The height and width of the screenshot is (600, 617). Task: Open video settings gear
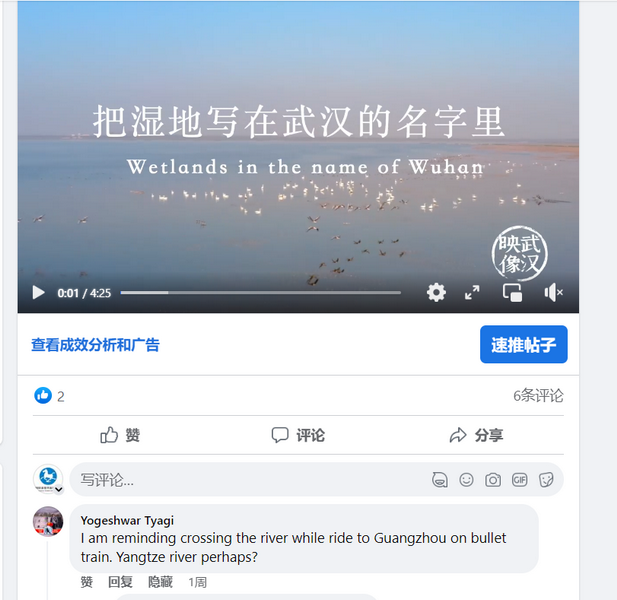coord(436,292)
